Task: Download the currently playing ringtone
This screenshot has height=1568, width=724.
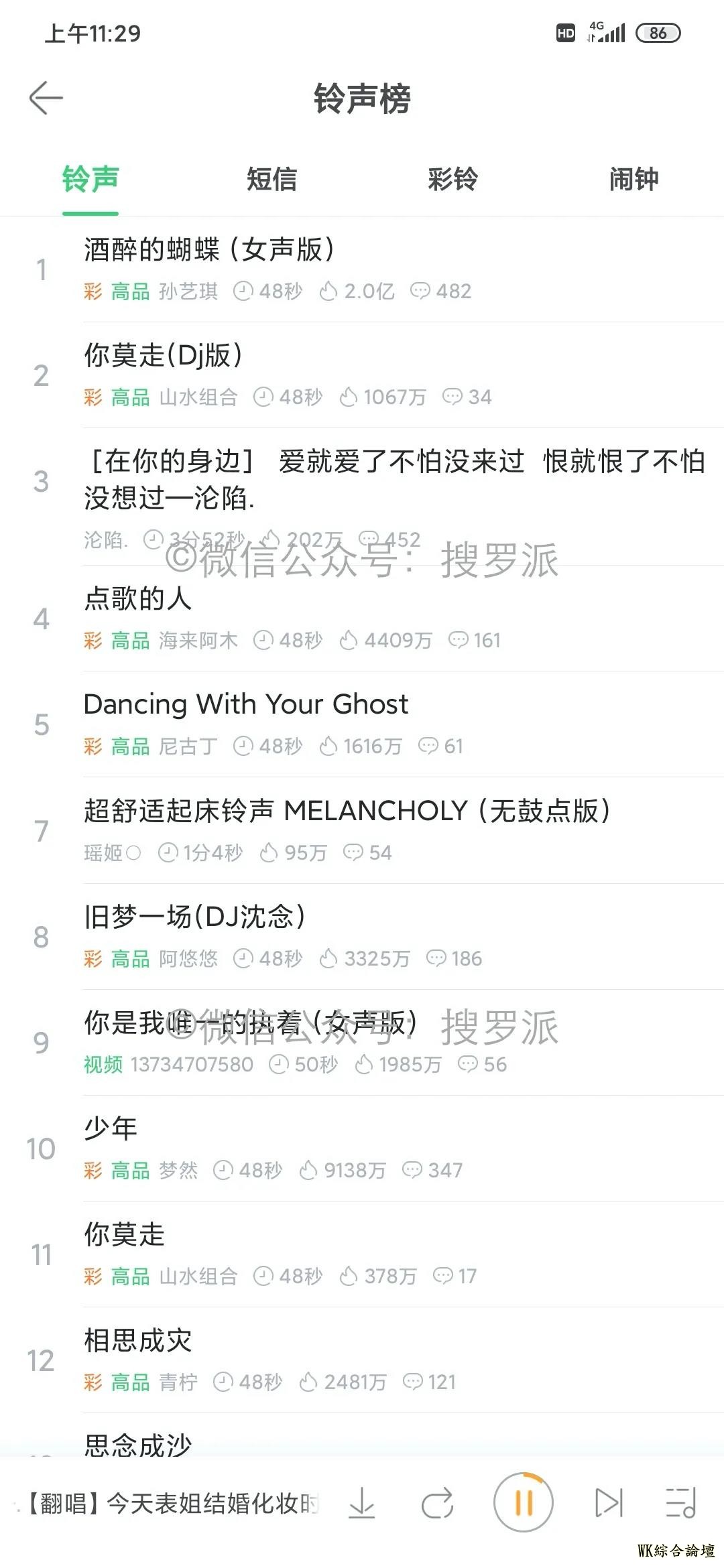Action: (x=362, y=1503)
